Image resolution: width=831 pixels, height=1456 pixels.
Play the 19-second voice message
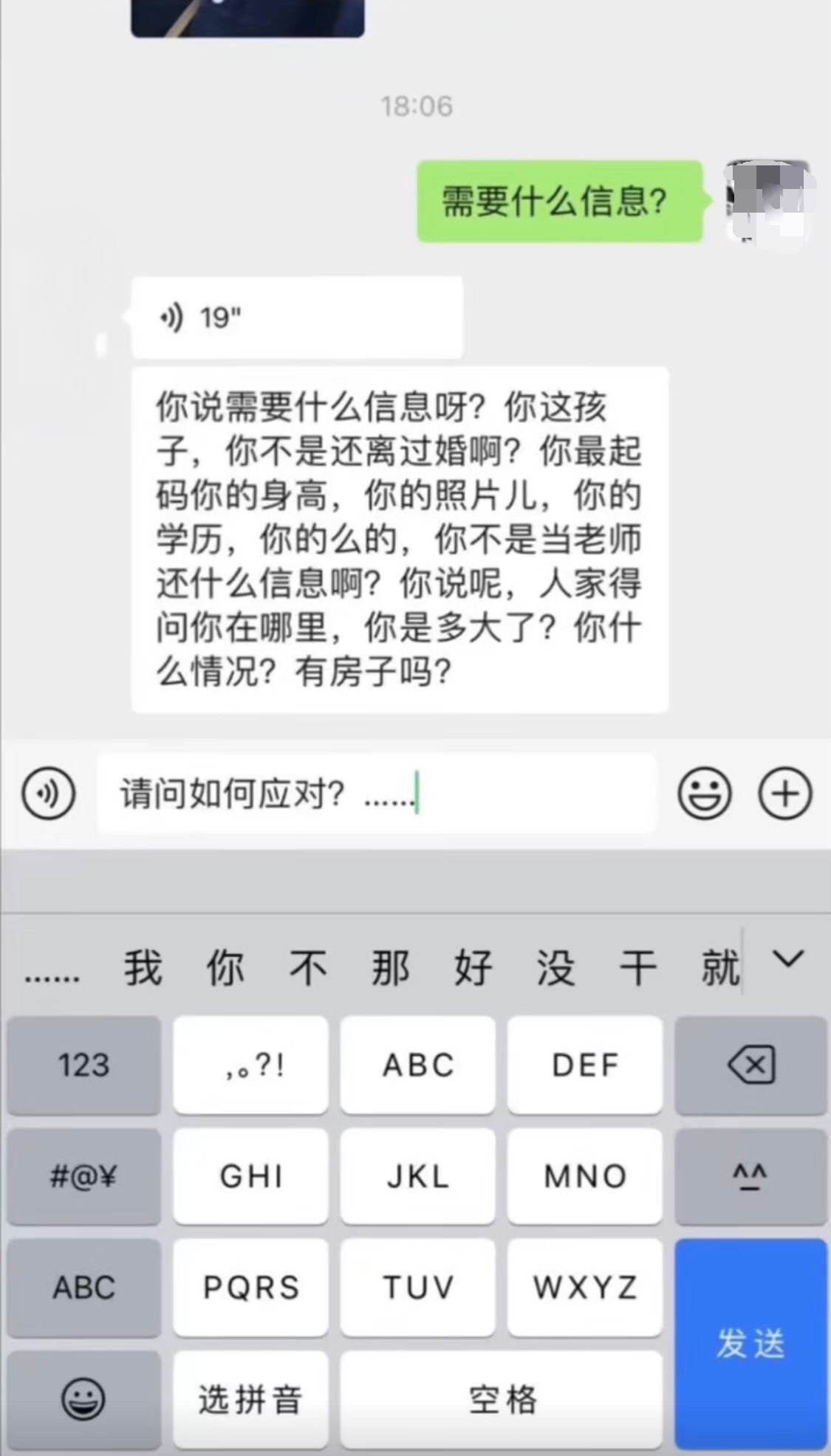pyautogui.click(x=295, y=318)
